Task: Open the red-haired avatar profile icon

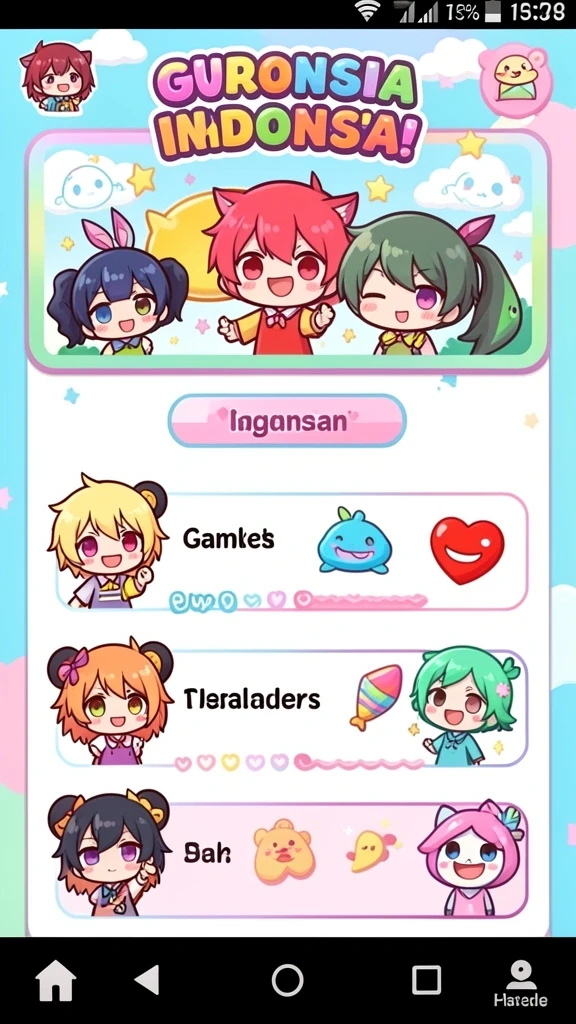Action: (58, 77)
